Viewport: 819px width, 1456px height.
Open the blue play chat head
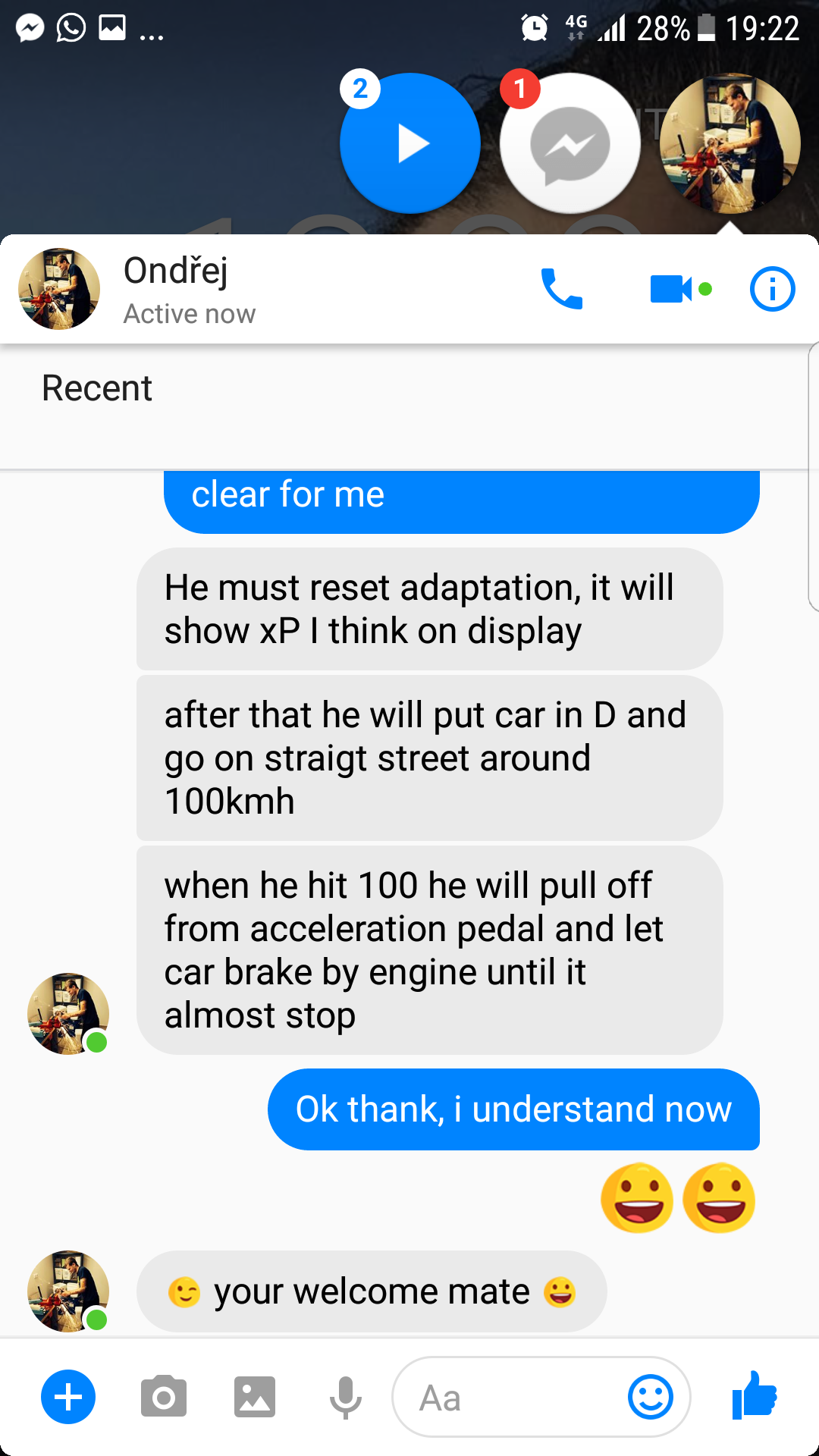(x=410, y=143)
